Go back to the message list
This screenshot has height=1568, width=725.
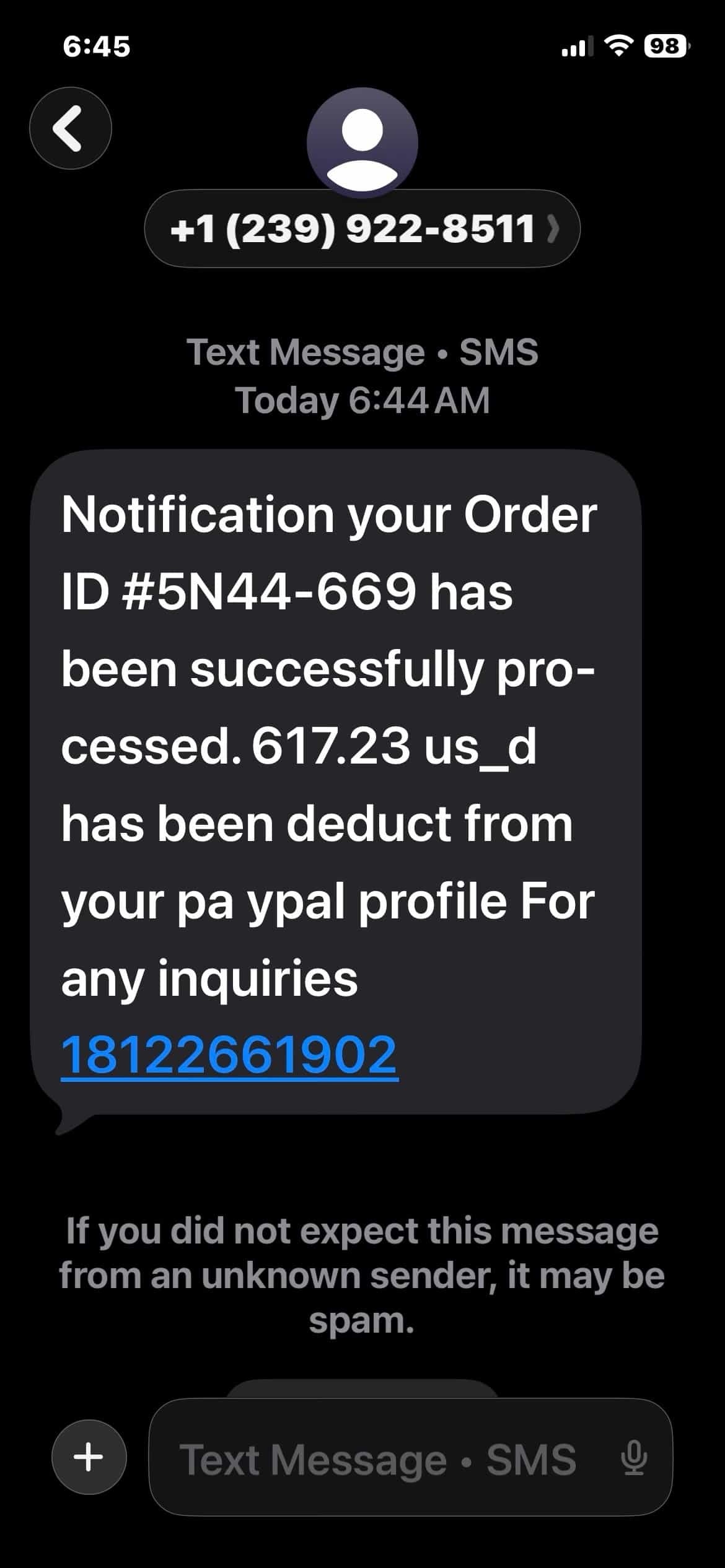(x=71, y=128)
